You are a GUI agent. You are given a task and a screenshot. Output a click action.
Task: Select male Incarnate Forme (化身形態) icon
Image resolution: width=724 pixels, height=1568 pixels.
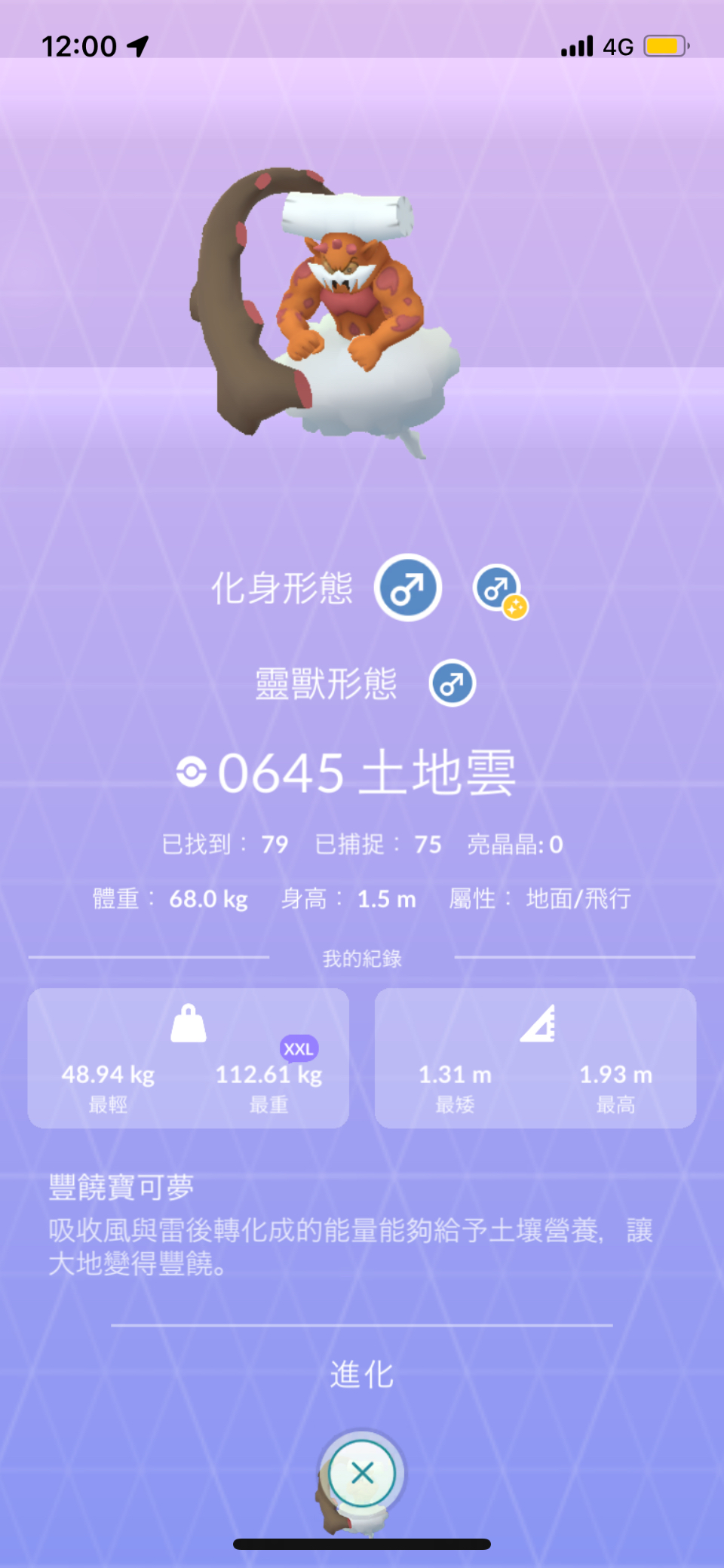click(408, 588)
